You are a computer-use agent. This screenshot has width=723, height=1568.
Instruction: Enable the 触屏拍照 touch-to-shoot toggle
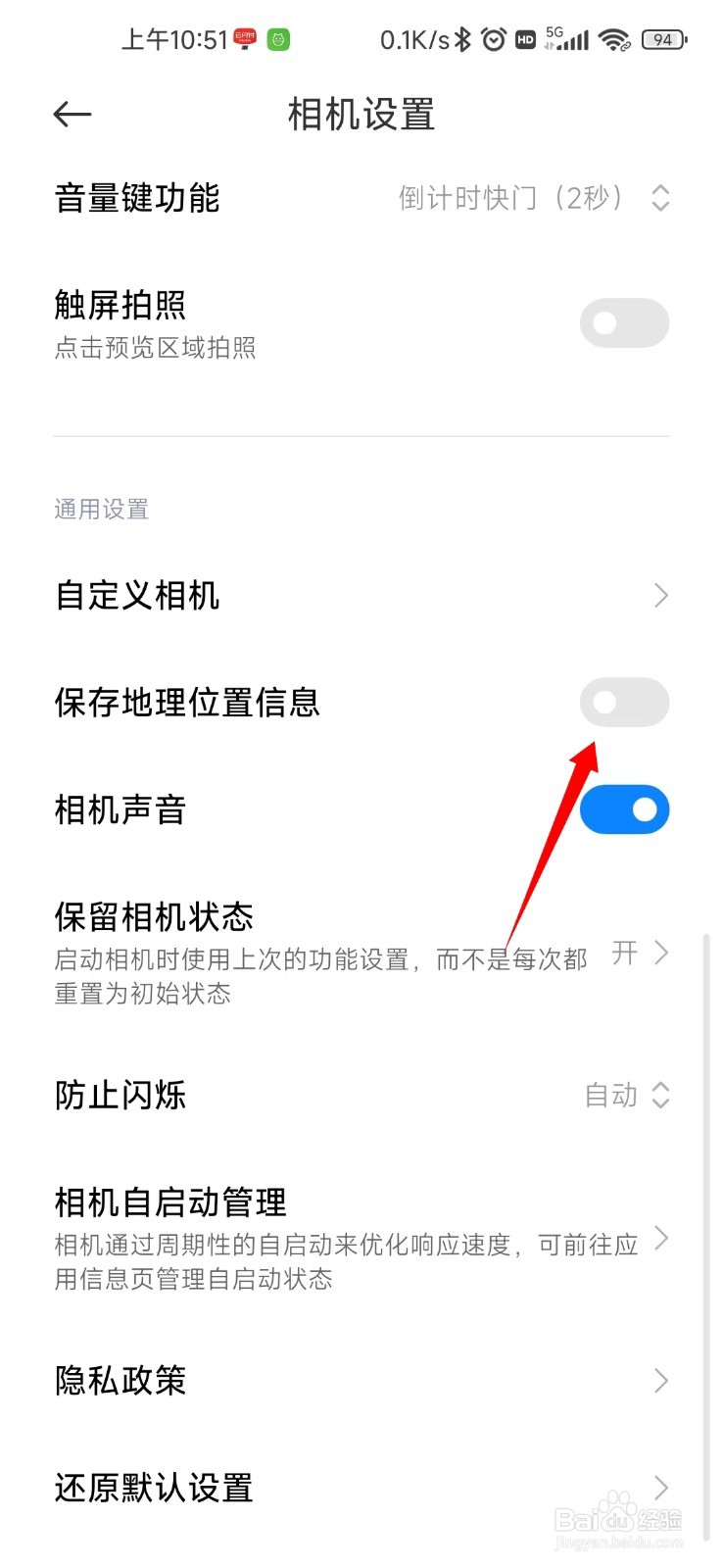tap(624, 322)
